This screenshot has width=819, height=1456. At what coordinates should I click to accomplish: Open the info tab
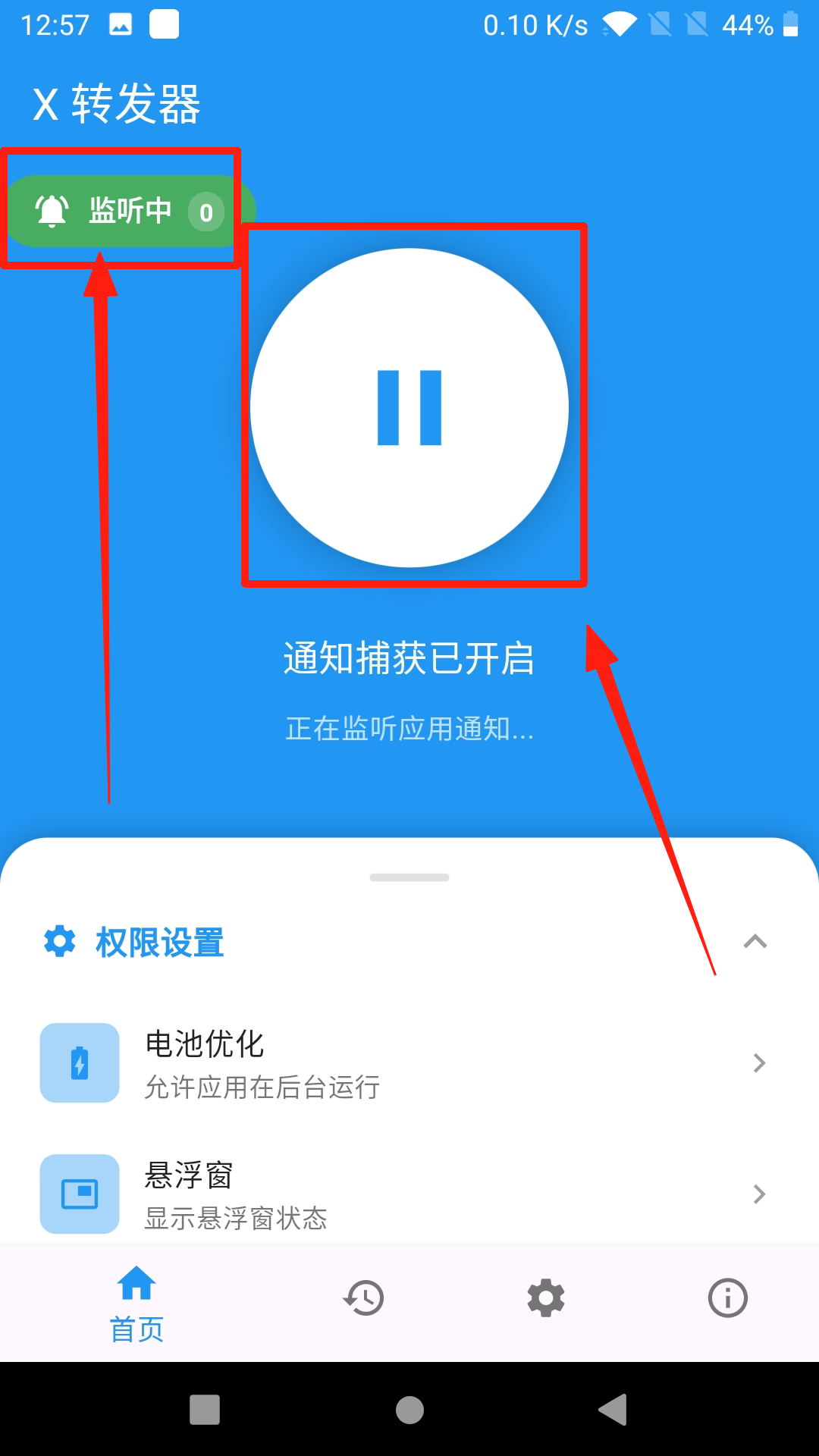(x=728, y=1298)
